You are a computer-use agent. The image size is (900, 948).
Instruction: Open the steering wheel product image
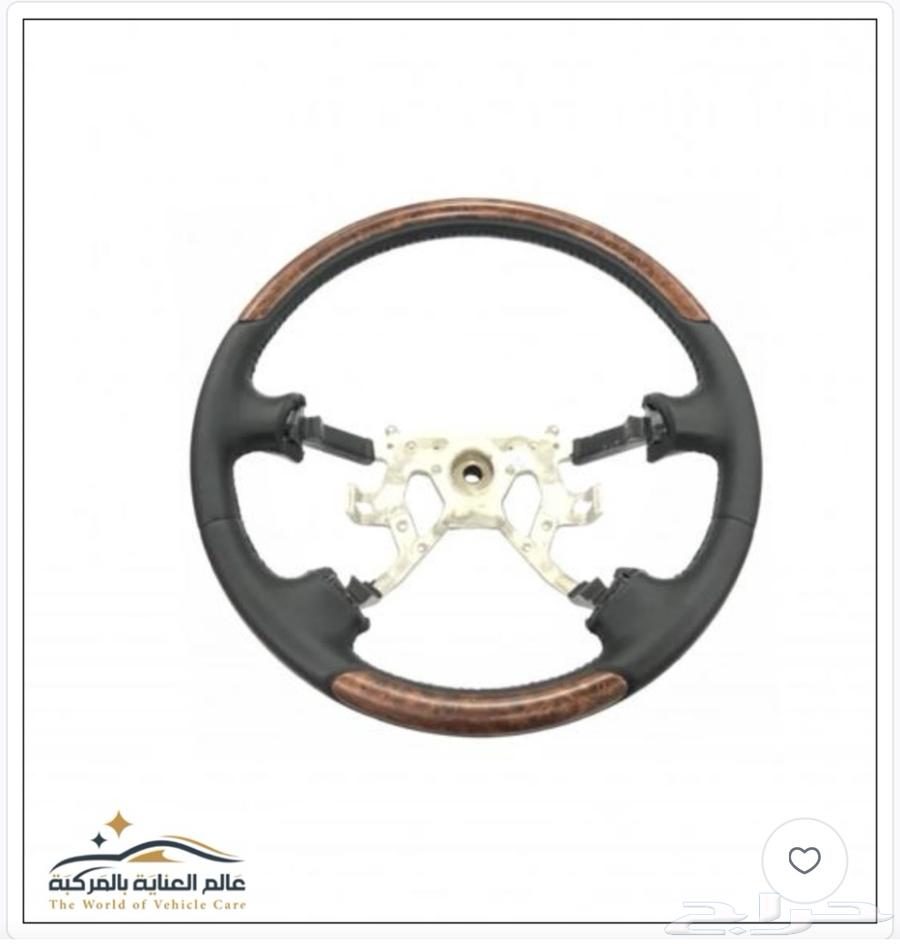[475, 467]
